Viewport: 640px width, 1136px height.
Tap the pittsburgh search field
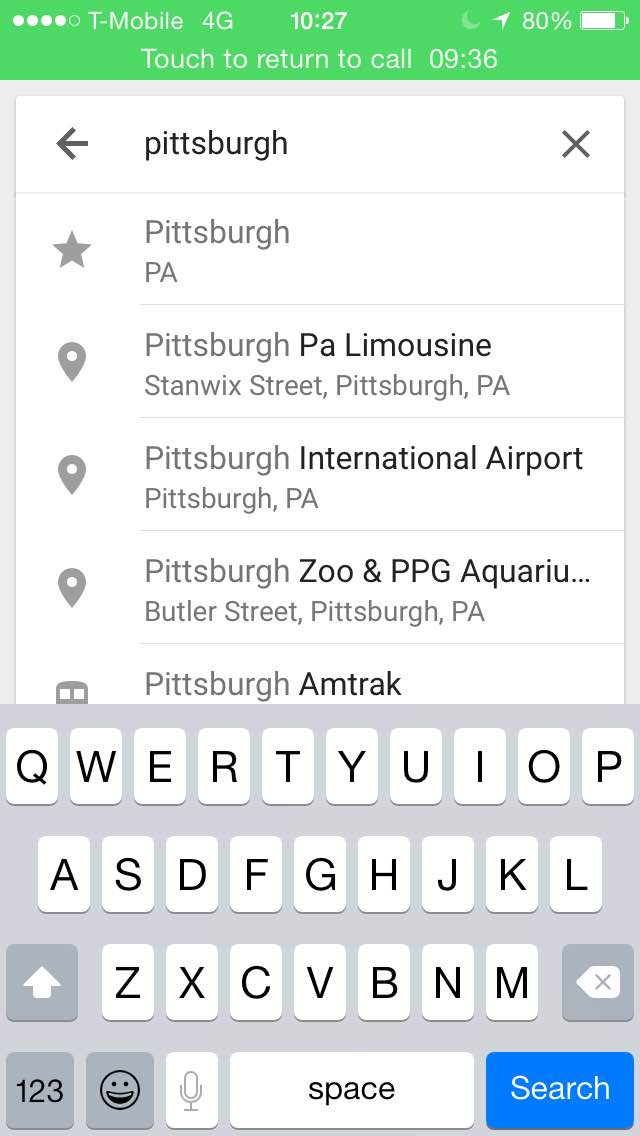[x=319, y=144]
